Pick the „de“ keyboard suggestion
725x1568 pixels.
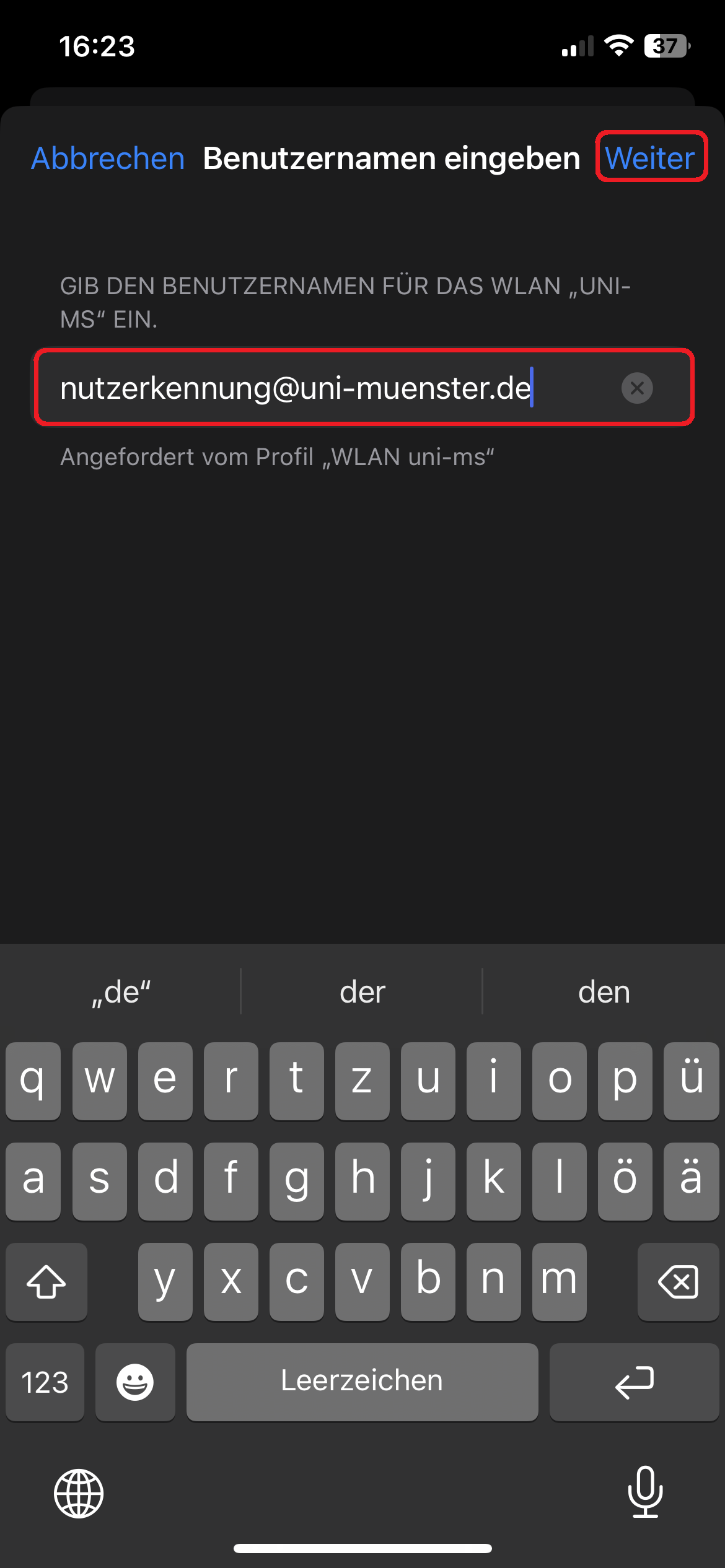[121, 993]
